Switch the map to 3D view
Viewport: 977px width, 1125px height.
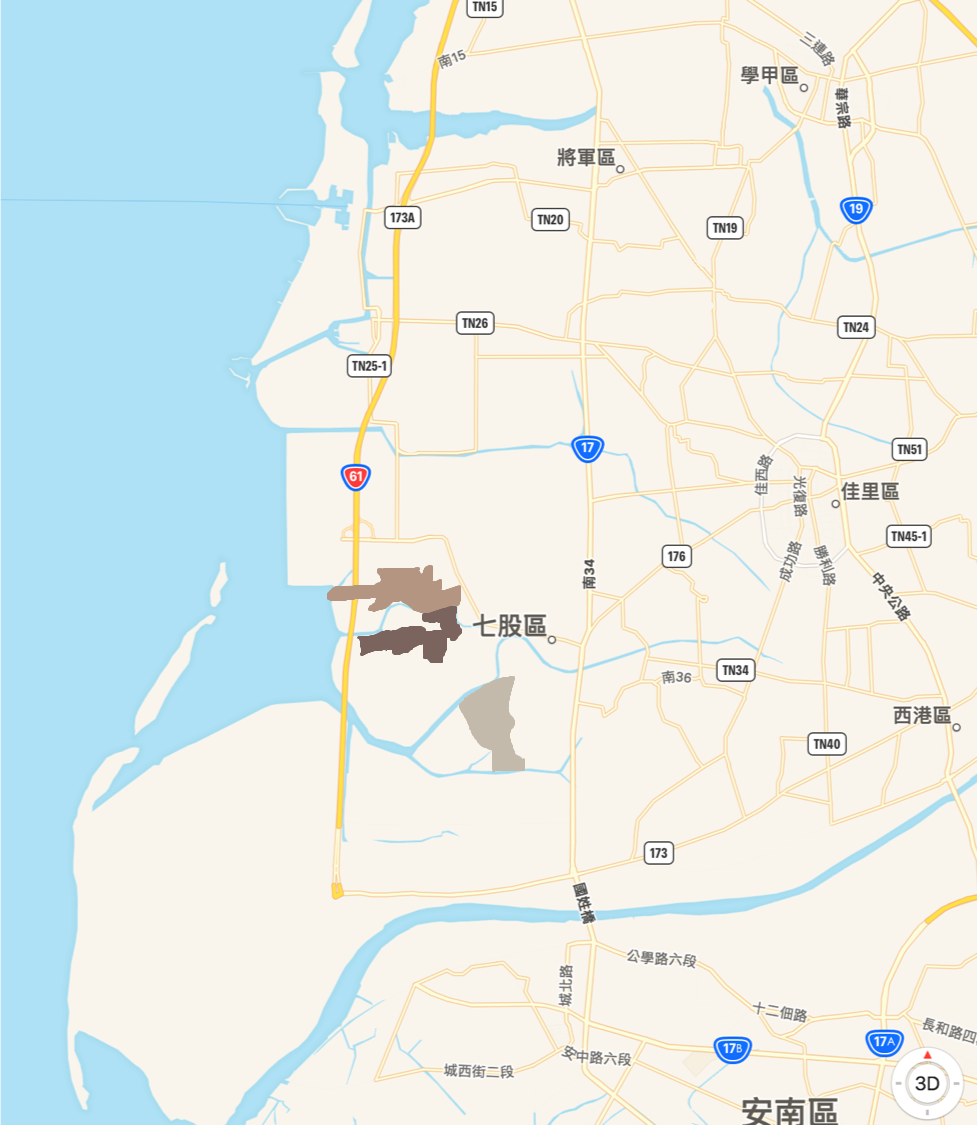point(927,1084)
